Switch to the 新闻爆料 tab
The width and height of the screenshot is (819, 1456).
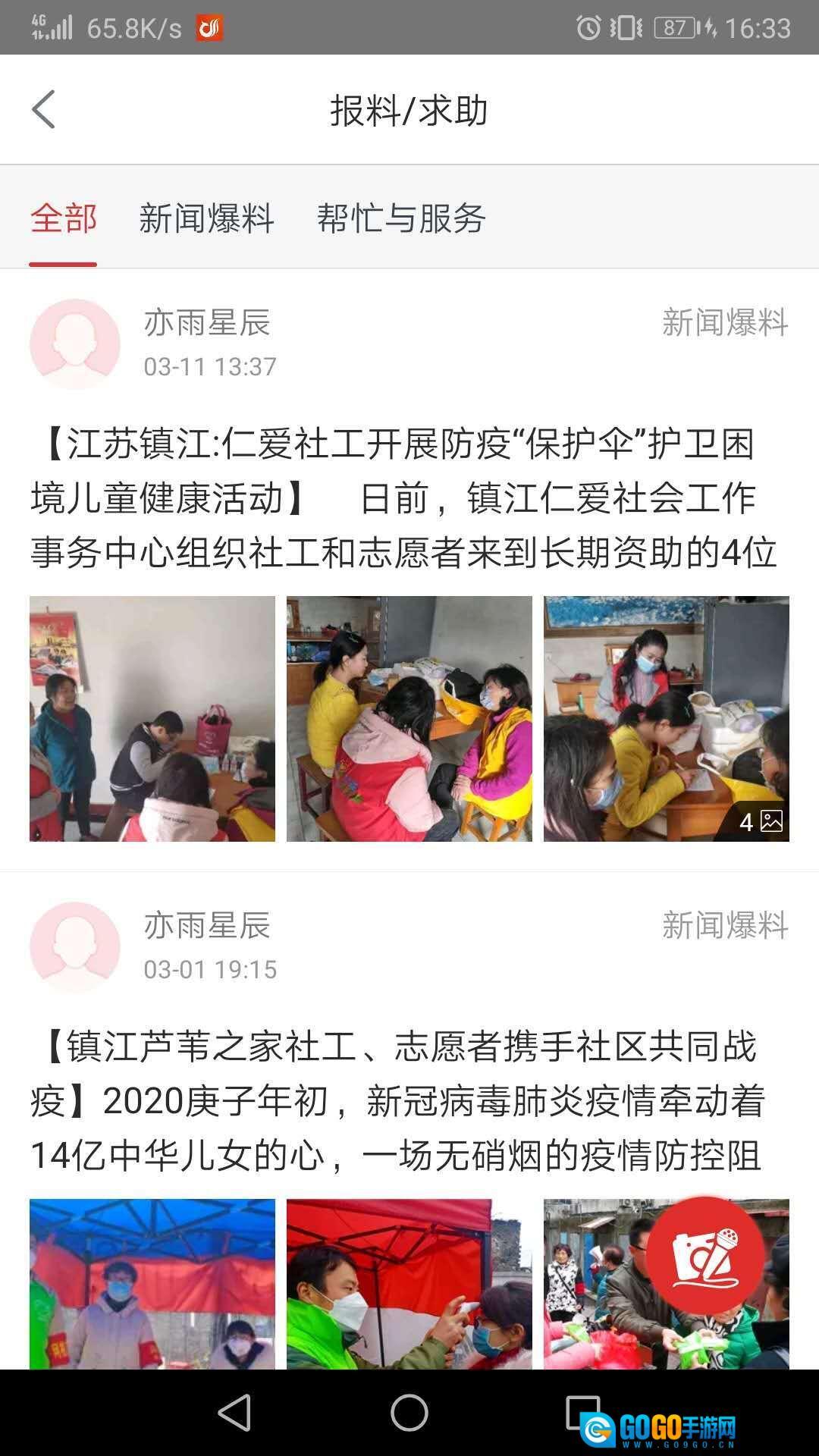pos(206,219)
